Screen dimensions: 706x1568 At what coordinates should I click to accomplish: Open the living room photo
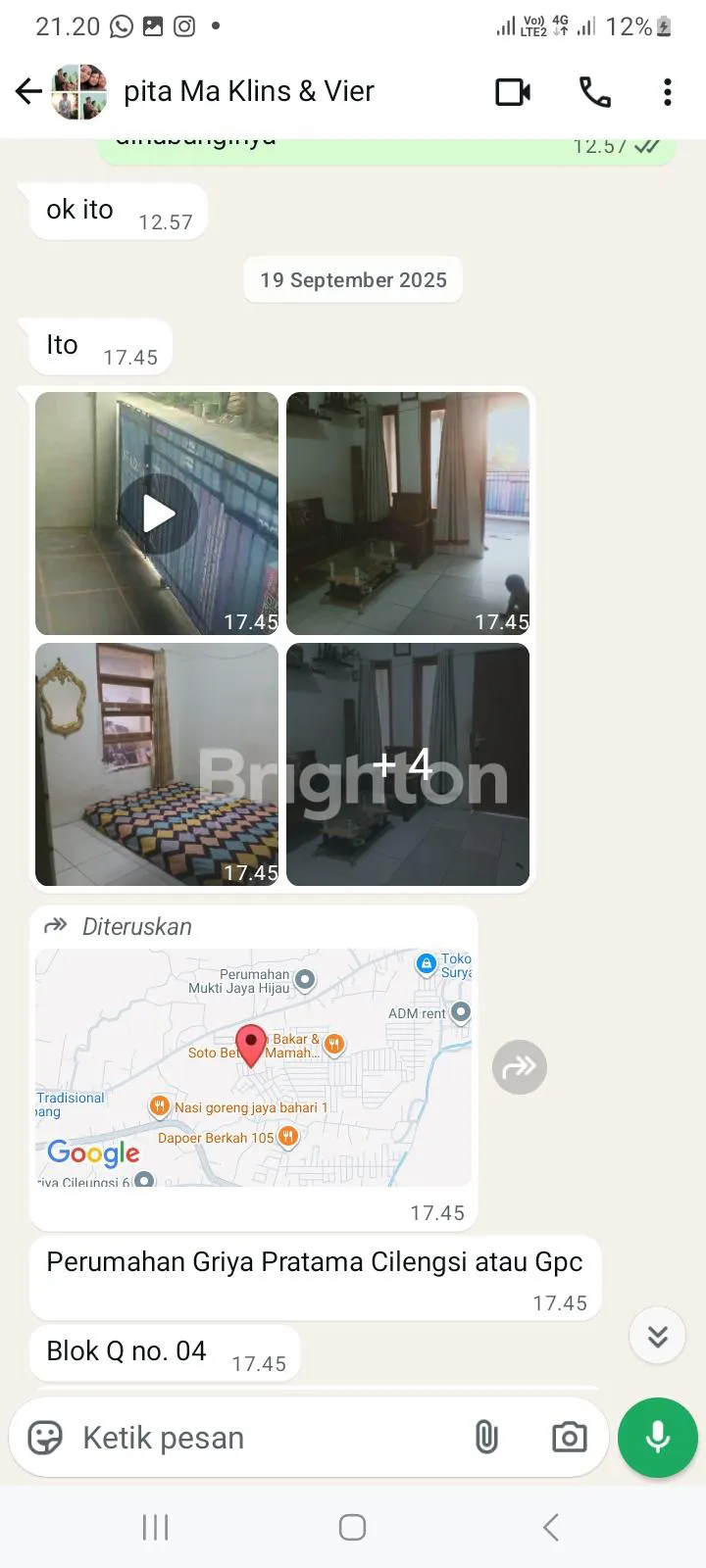click(408, 514)
